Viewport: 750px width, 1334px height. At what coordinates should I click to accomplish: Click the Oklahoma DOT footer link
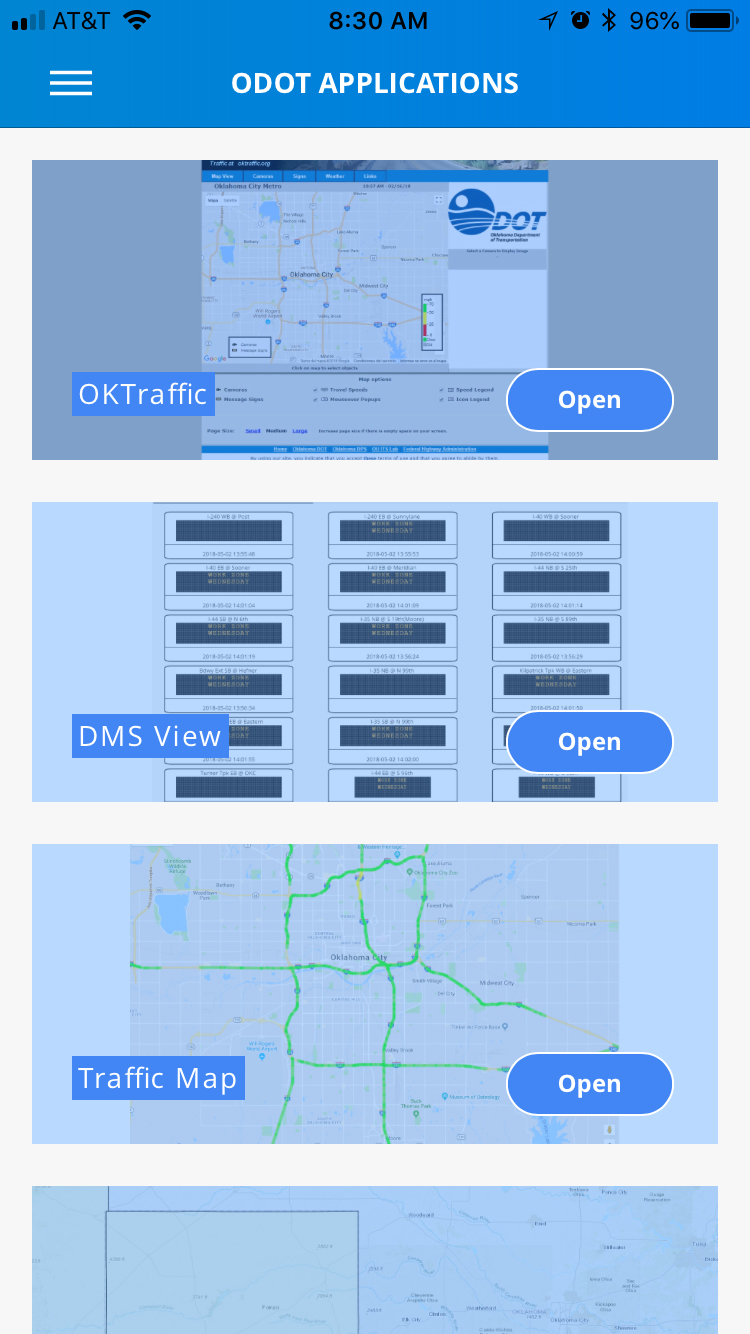[x=309, y=449]
